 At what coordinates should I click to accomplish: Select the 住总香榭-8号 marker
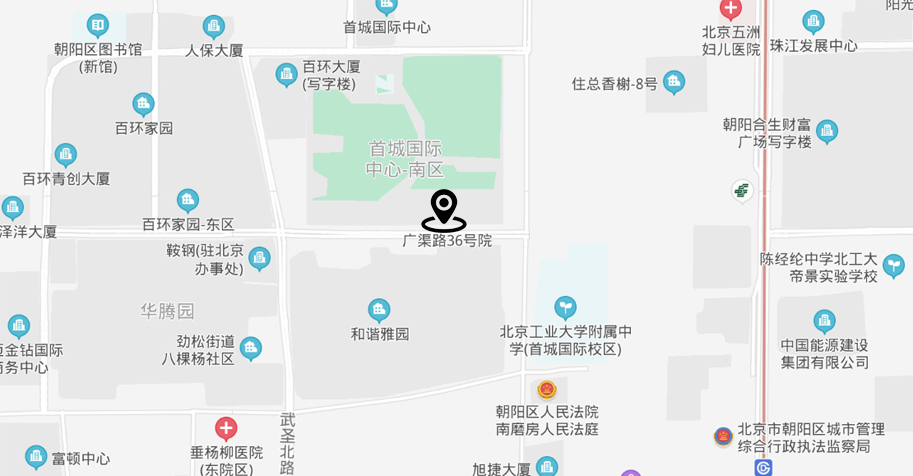pos(674,82)
